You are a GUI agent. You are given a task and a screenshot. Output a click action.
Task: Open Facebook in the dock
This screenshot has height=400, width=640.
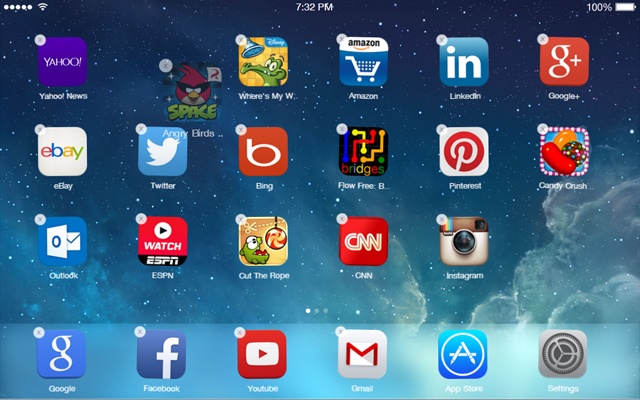161,354
